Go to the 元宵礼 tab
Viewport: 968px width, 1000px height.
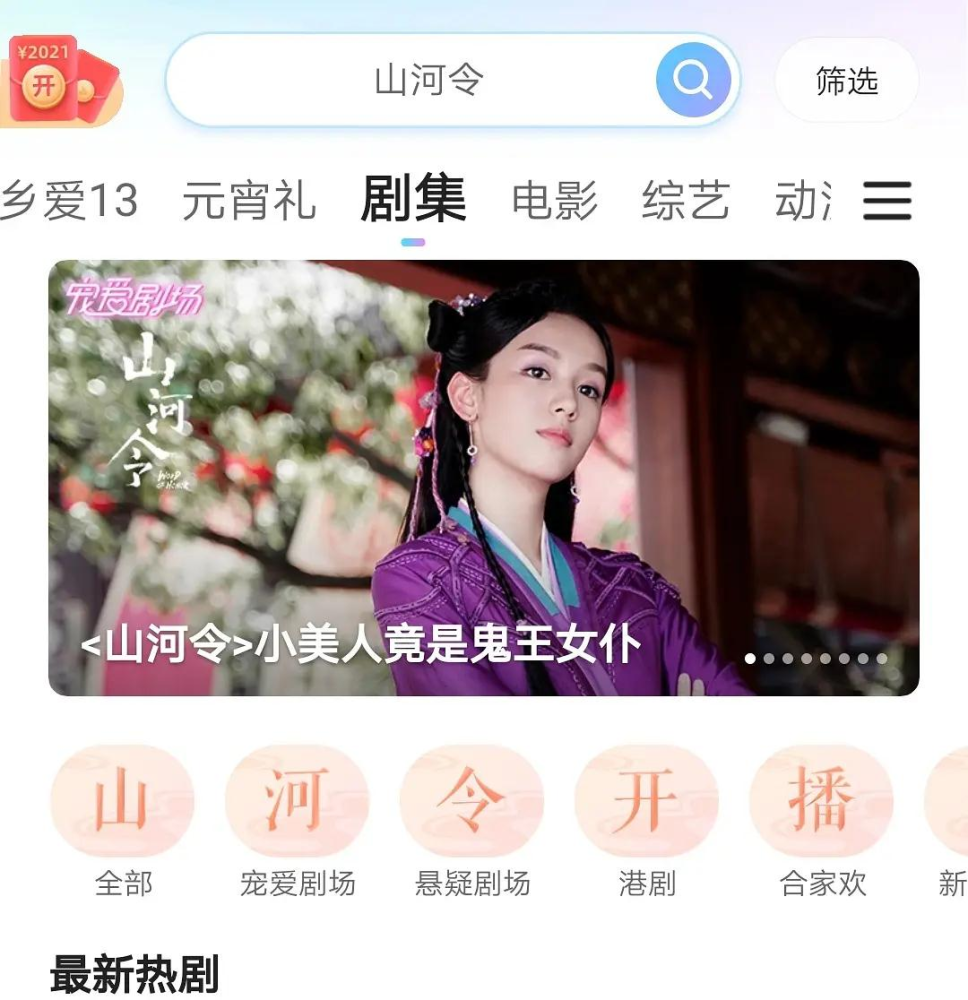click(249, 200)
